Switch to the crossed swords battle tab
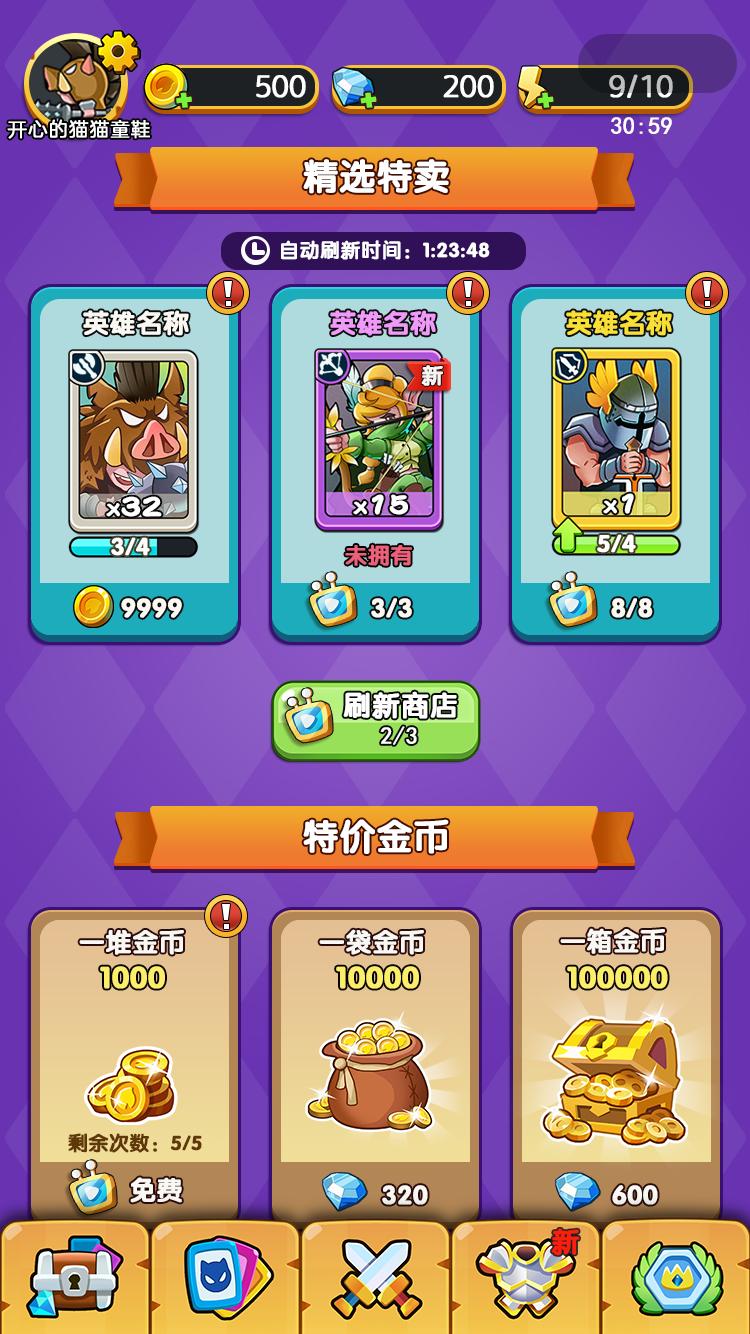750x1334 pixels. (375, 1280)
